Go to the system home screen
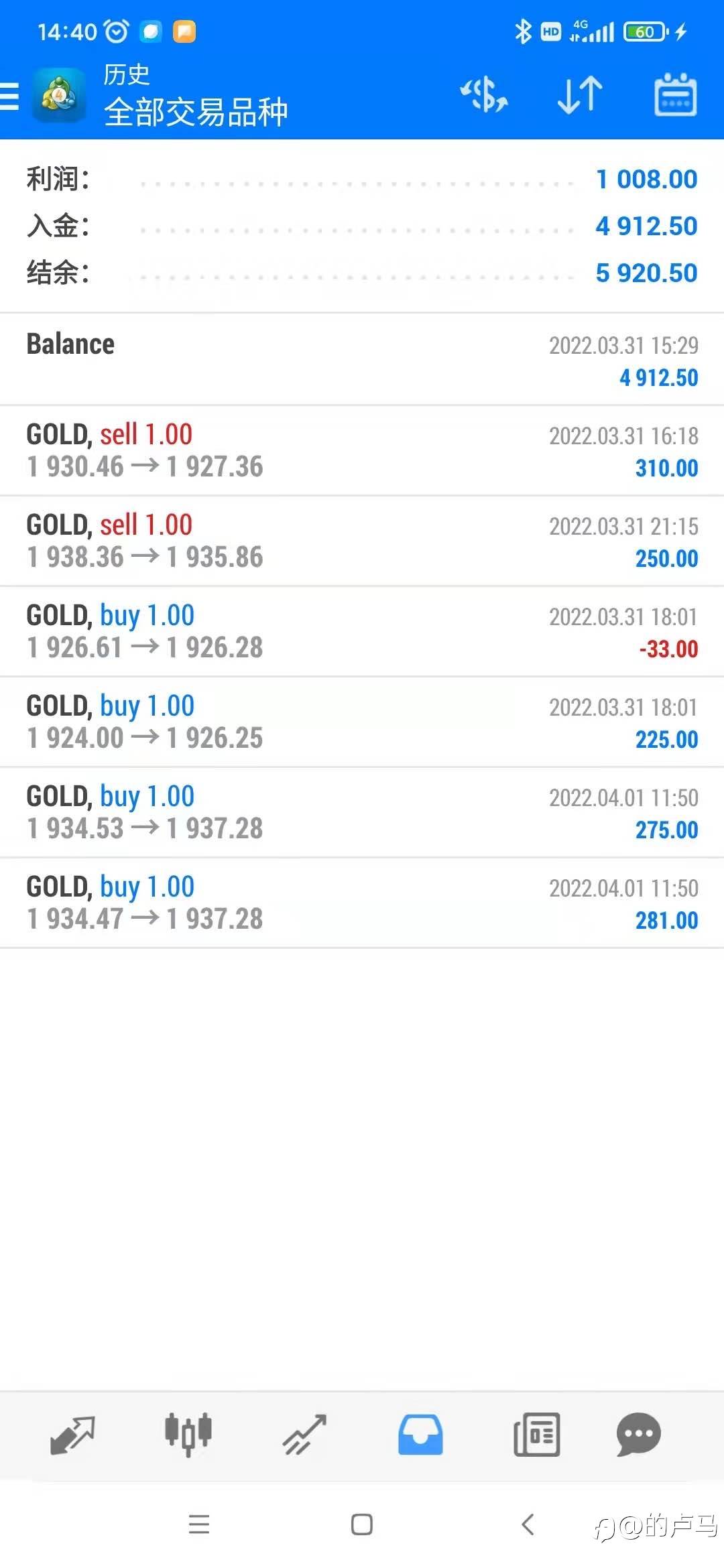 pyautogui.click(x=362, y=1524)
